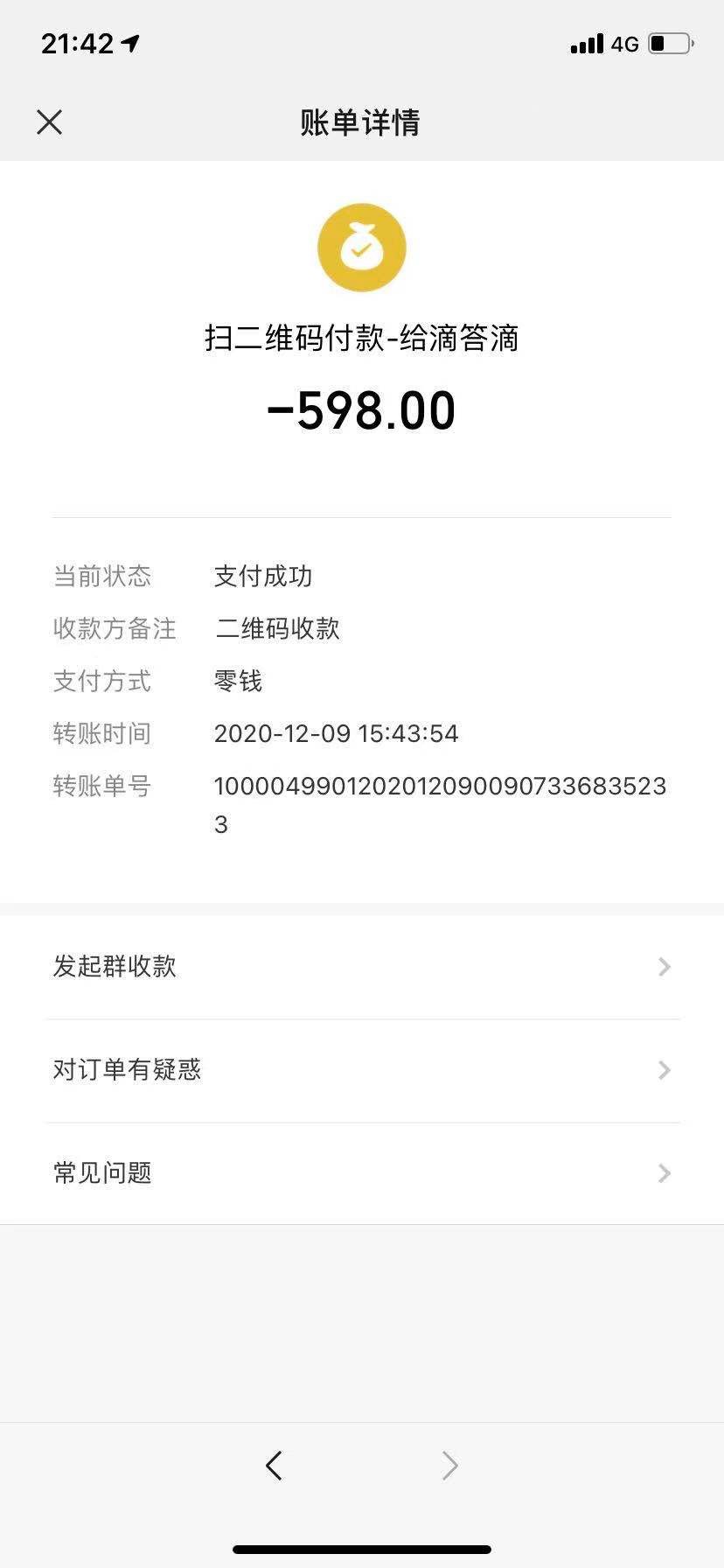
Task: Tap the 21:42 clock in status bar
Action: pos(77,42)
